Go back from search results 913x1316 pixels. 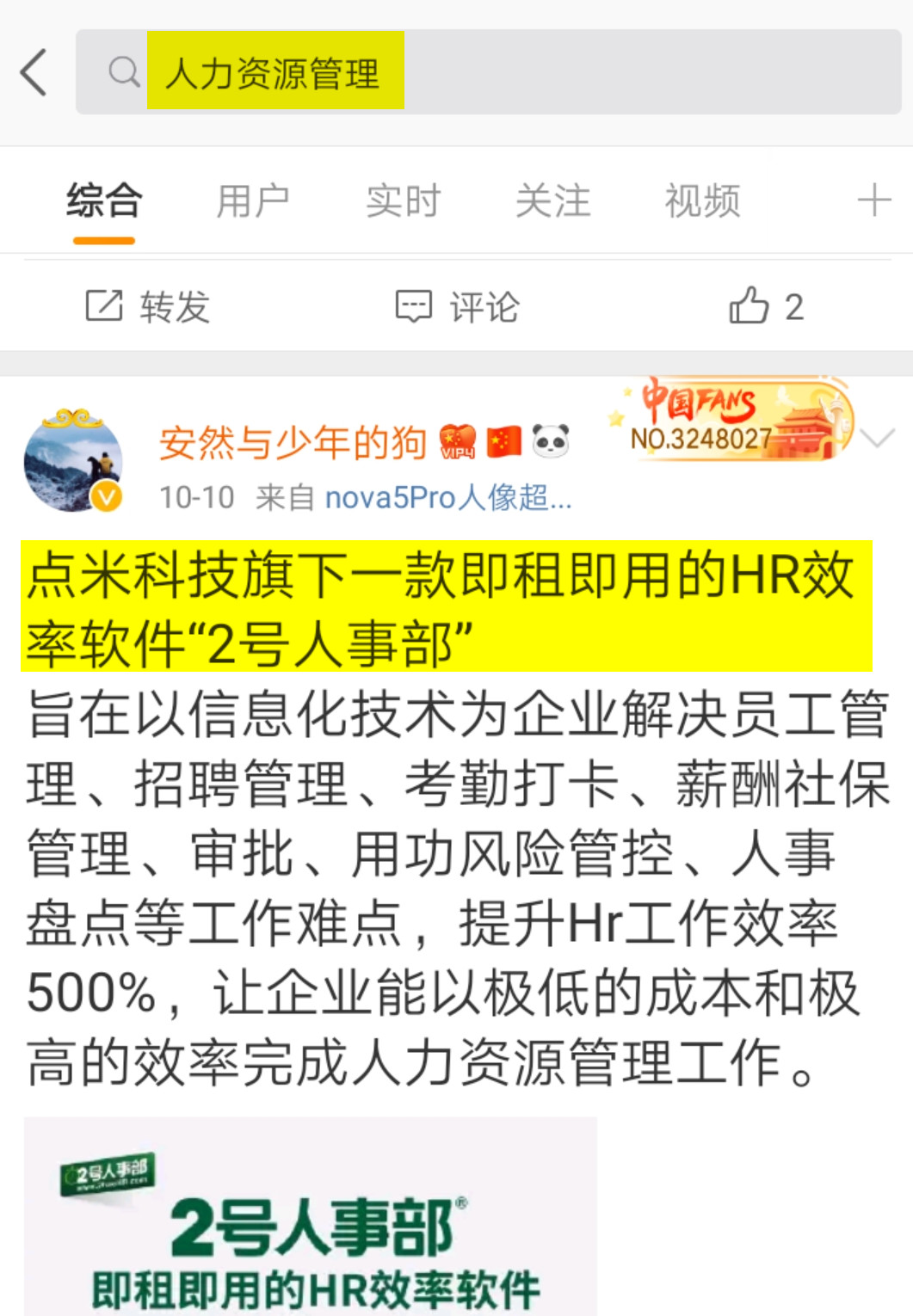[x=34, y=72]
